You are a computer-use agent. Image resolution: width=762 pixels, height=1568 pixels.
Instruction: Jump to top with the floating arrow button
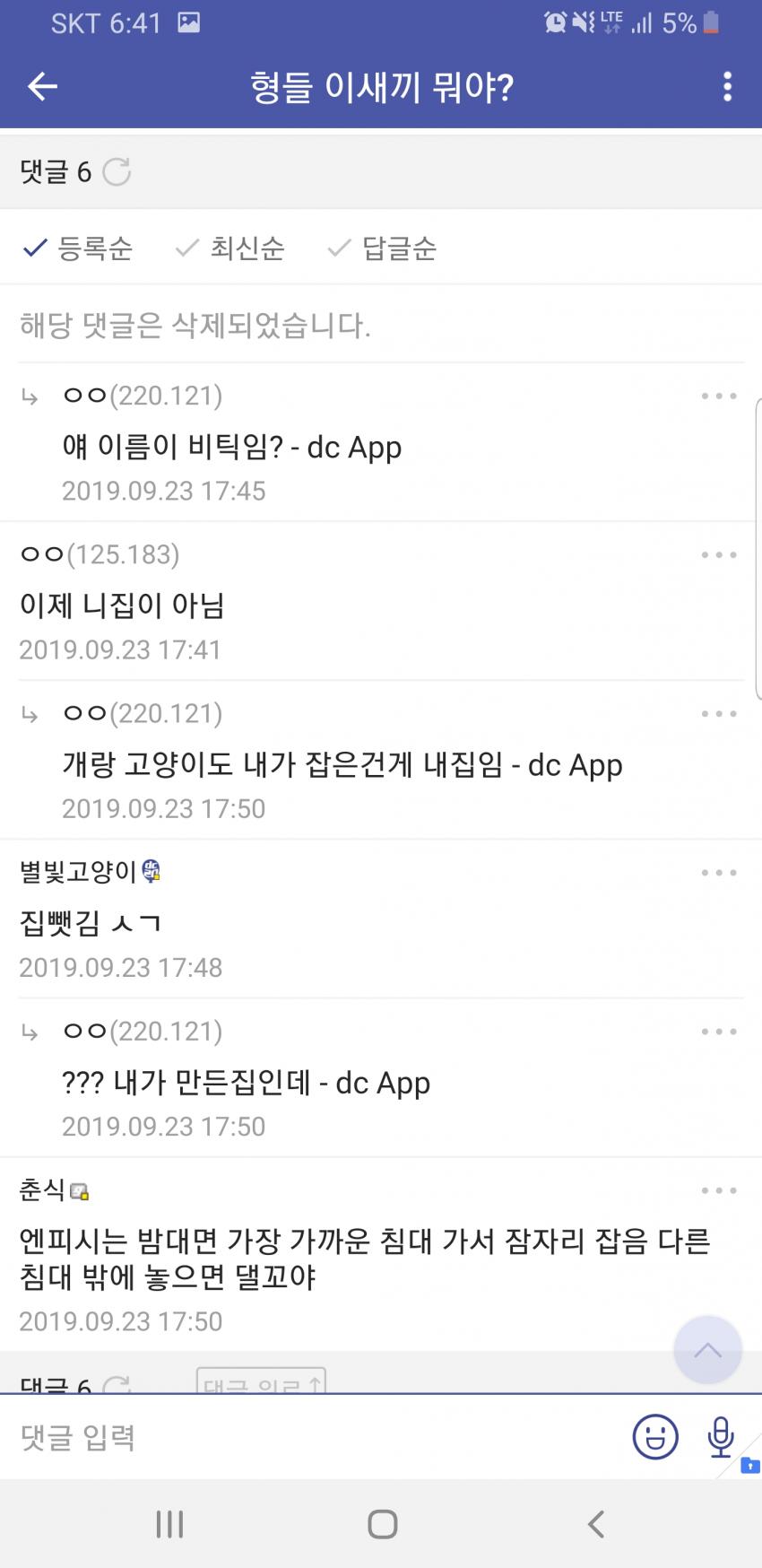click(x=707, y=1350)
